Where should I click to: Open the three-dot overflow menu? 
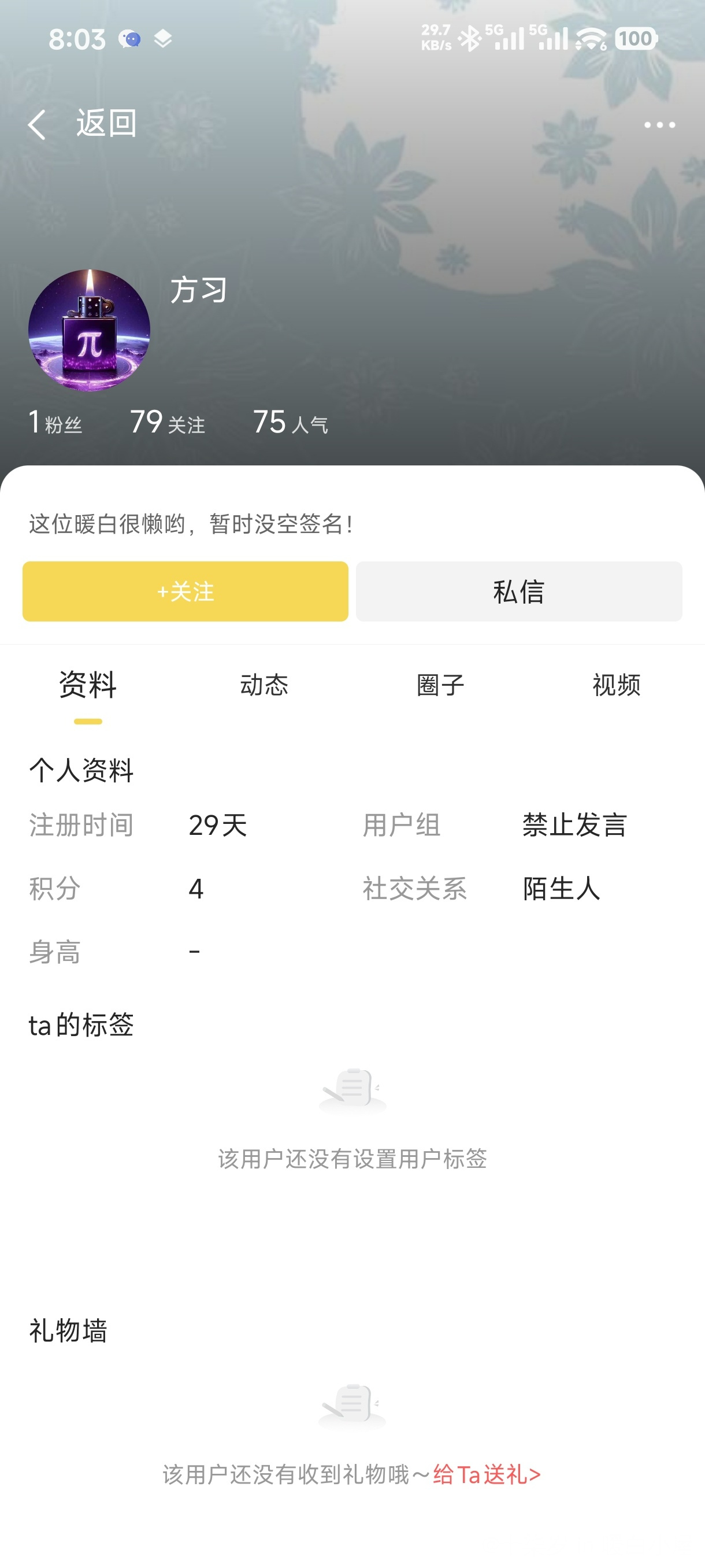click(x=659, y=125)
